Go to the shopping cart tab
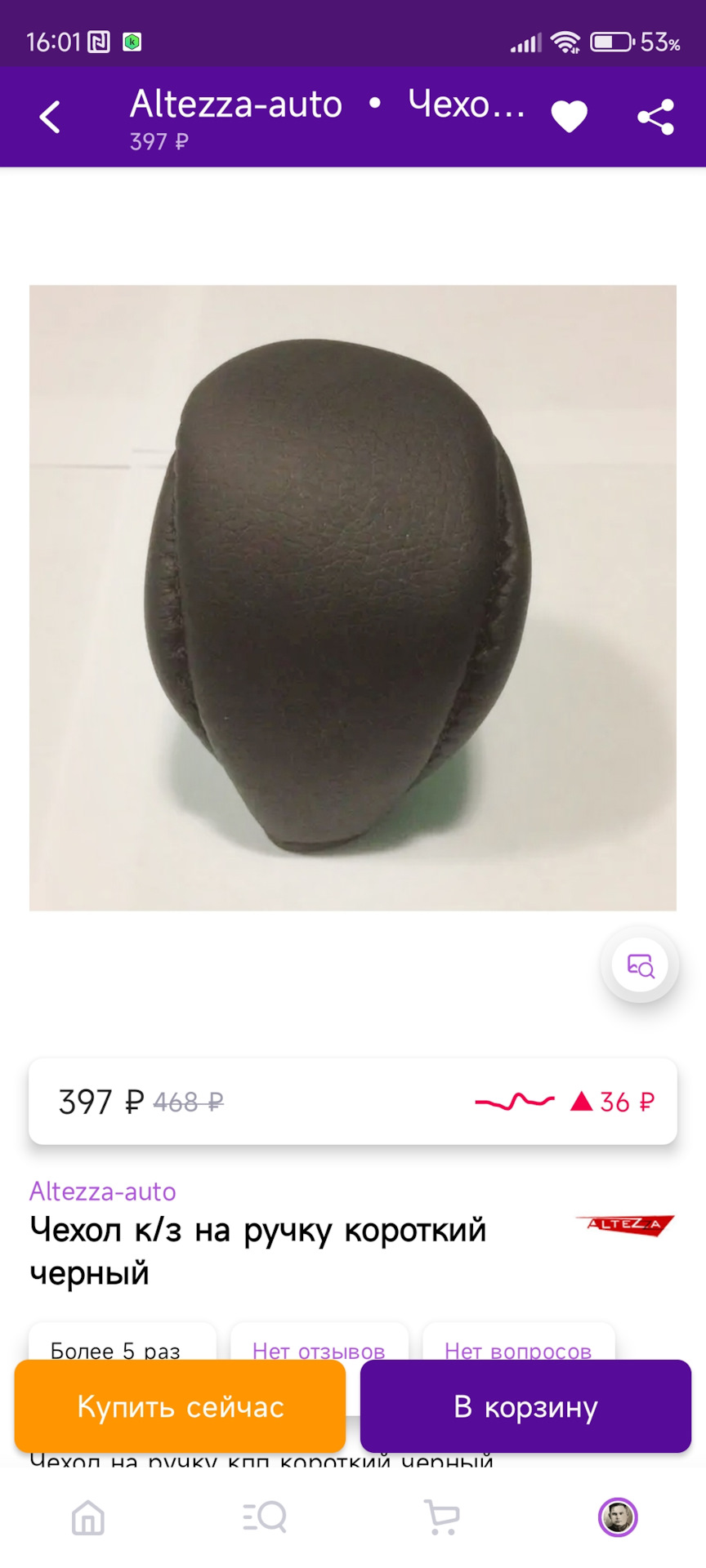The image size is (706, 1568). (441, 1518)
